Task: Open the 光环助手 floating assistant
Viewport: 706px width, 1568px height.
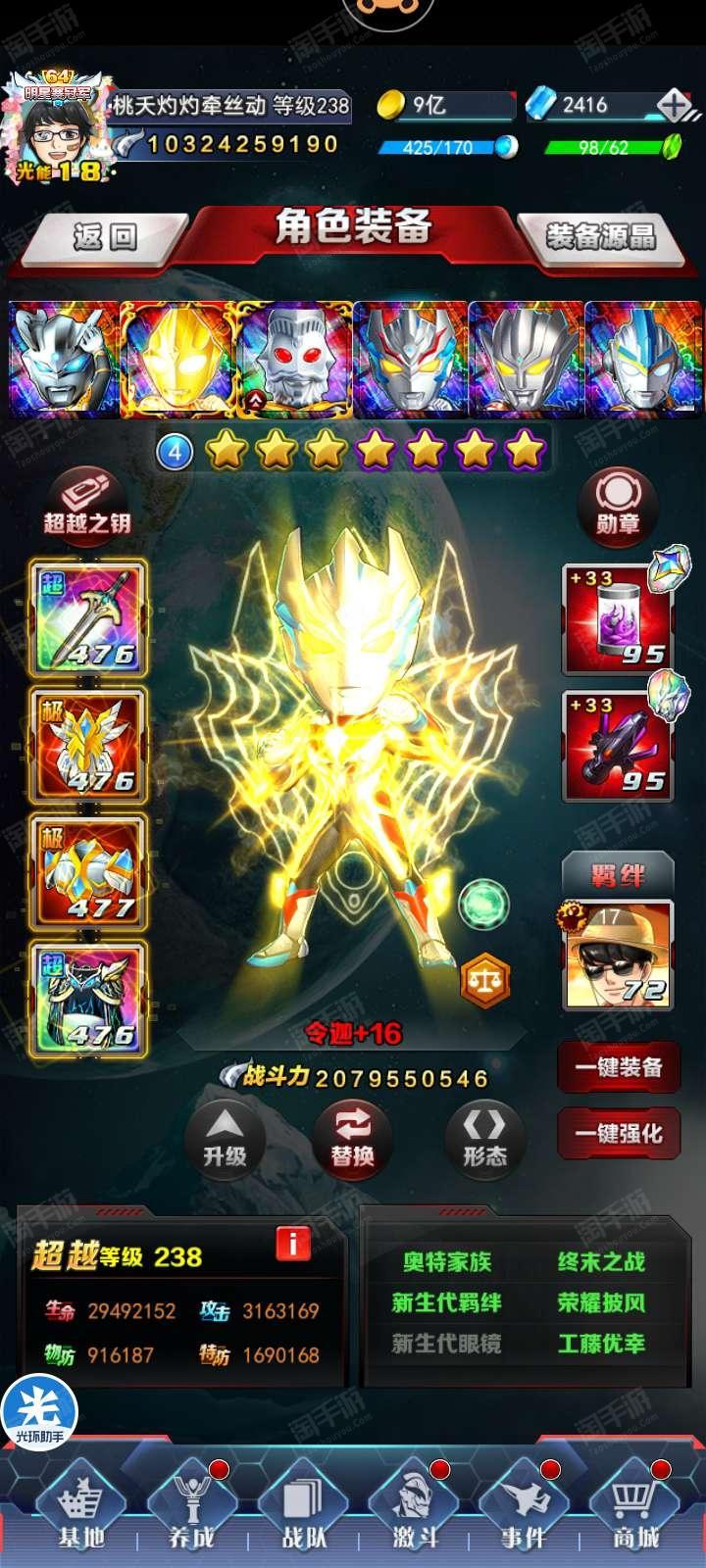Action: tap(39, 1411)
